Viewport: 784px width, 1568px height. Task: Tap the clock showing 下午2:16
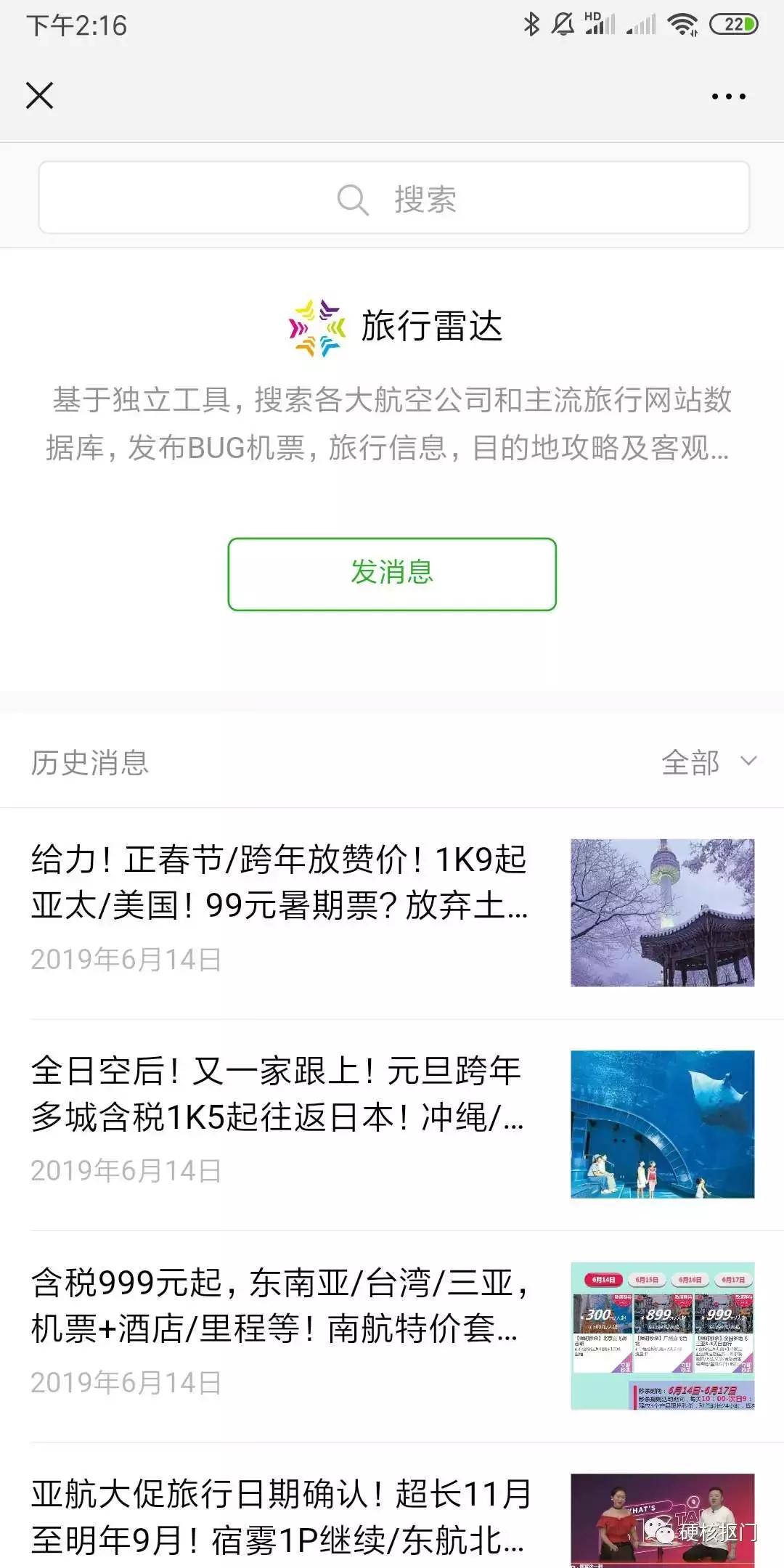(75, 26)
